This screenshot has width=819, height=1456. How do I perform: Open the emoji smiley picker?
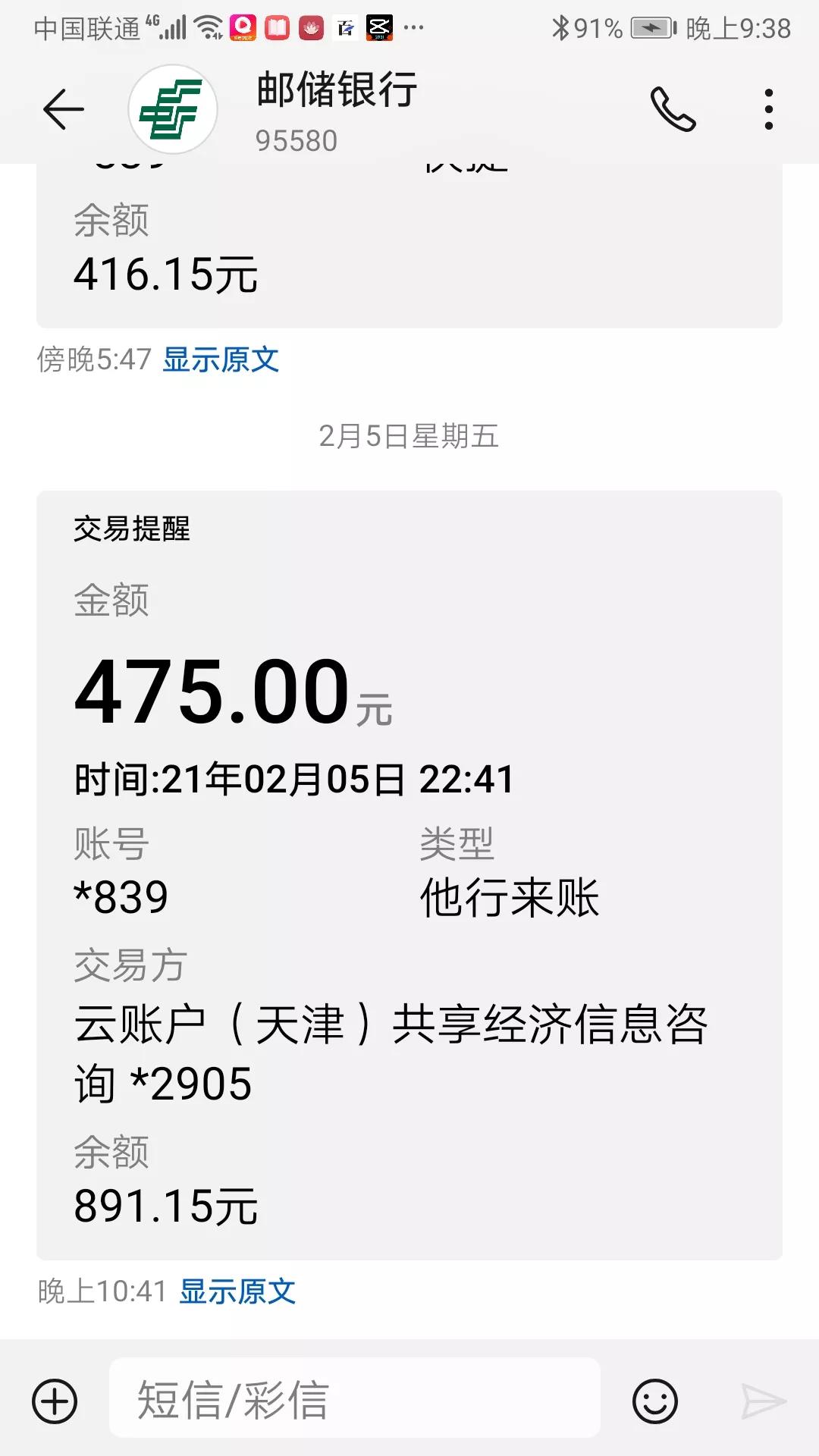click(654, 1401)
